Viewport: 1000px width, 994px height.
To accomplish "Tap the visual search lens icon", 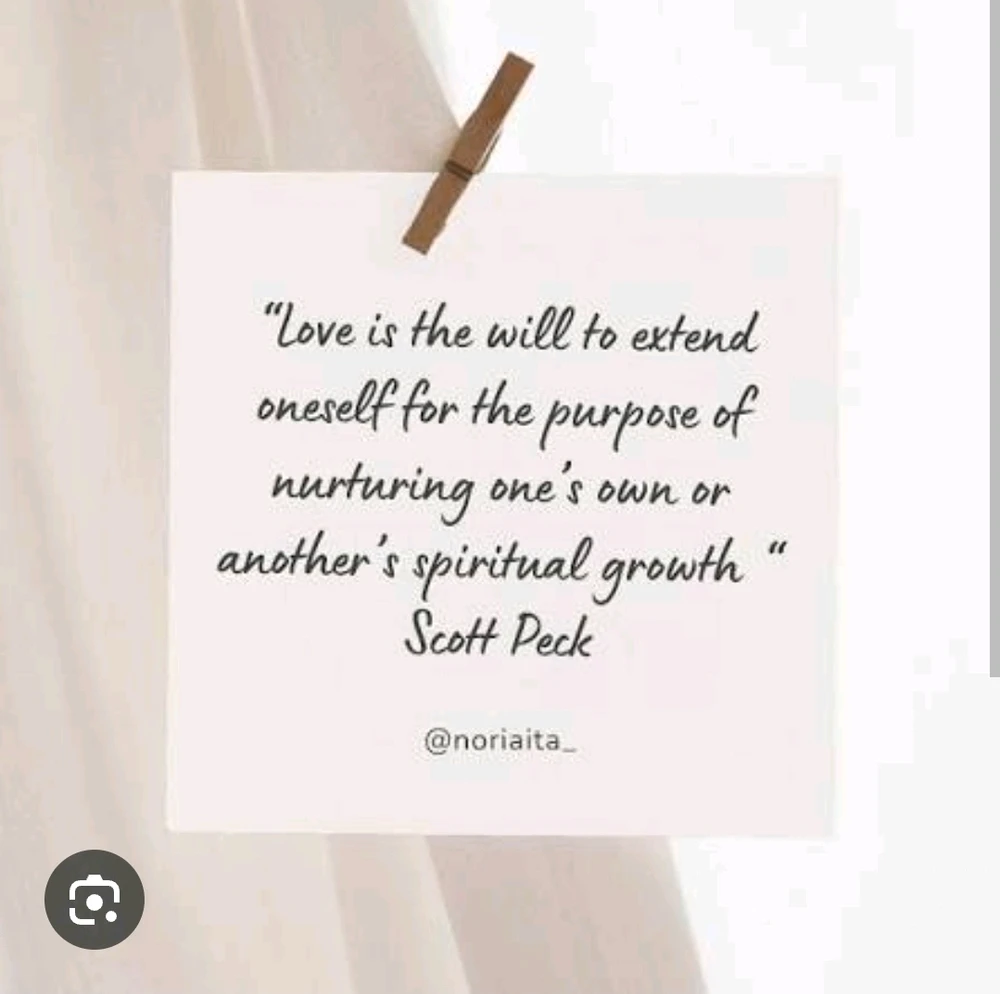I will click(x=94, y=899).
